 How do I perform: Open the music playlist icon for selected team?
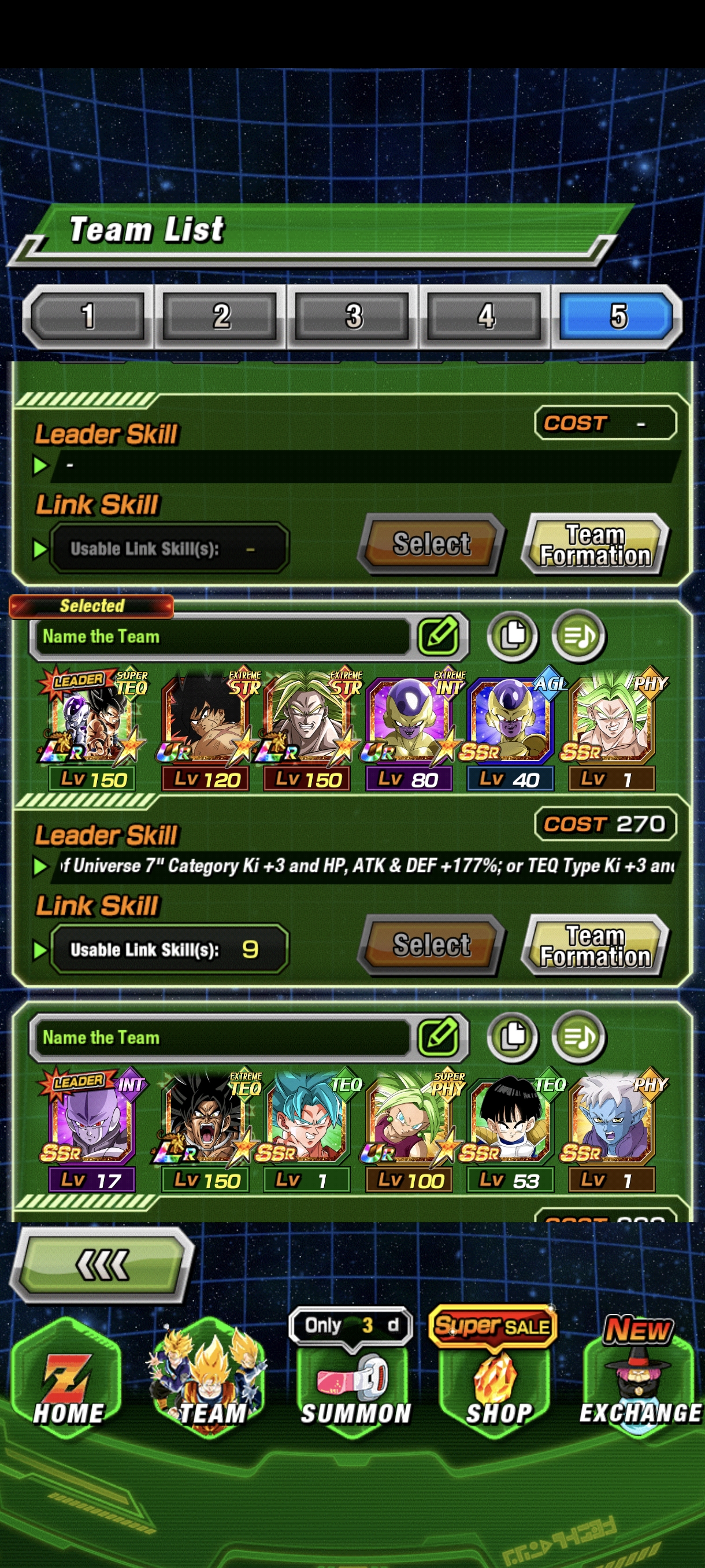pyautogui.click(x=578, y=636)
